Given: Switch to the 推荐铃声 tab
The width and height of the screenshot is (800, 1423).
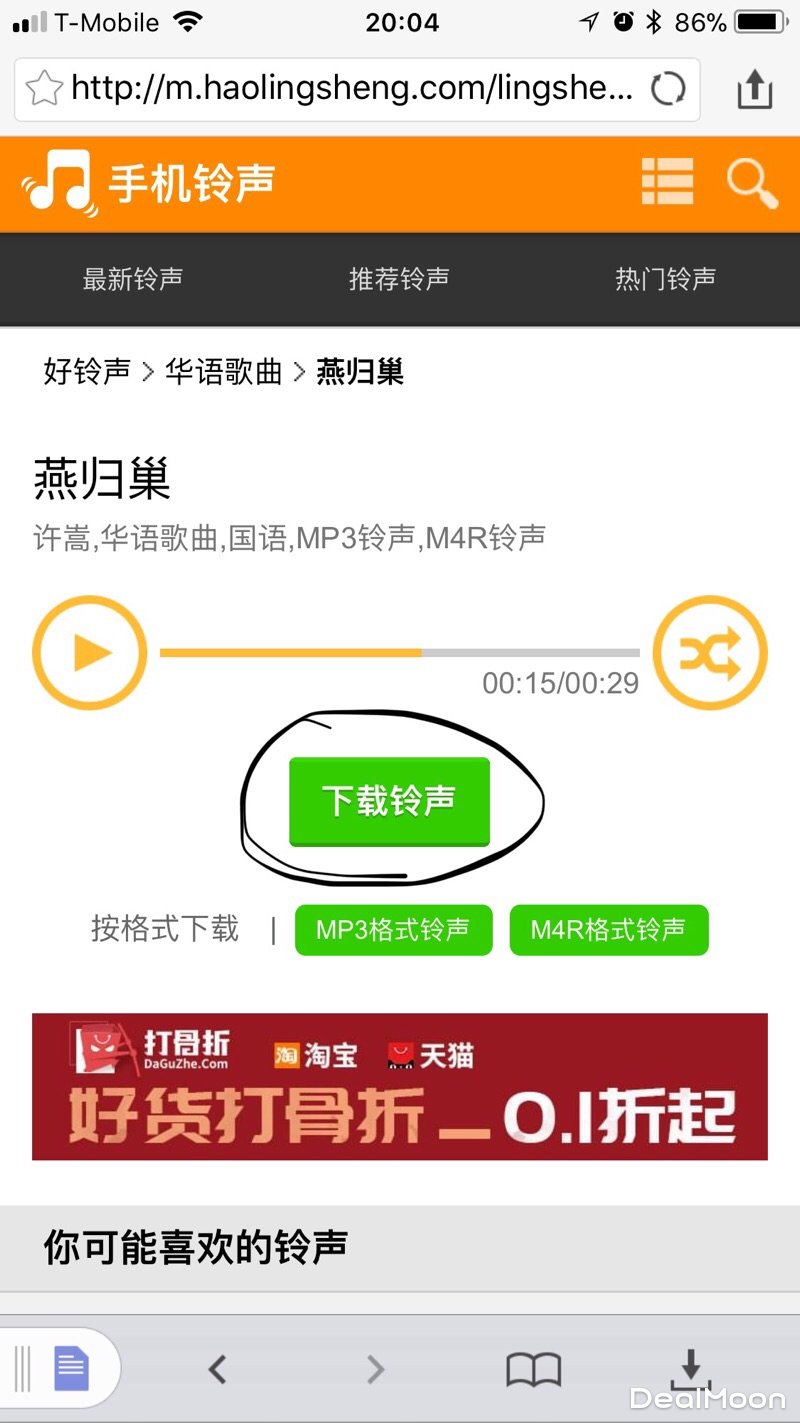Looking at the screenshot, I should click(x=399, y=279).
